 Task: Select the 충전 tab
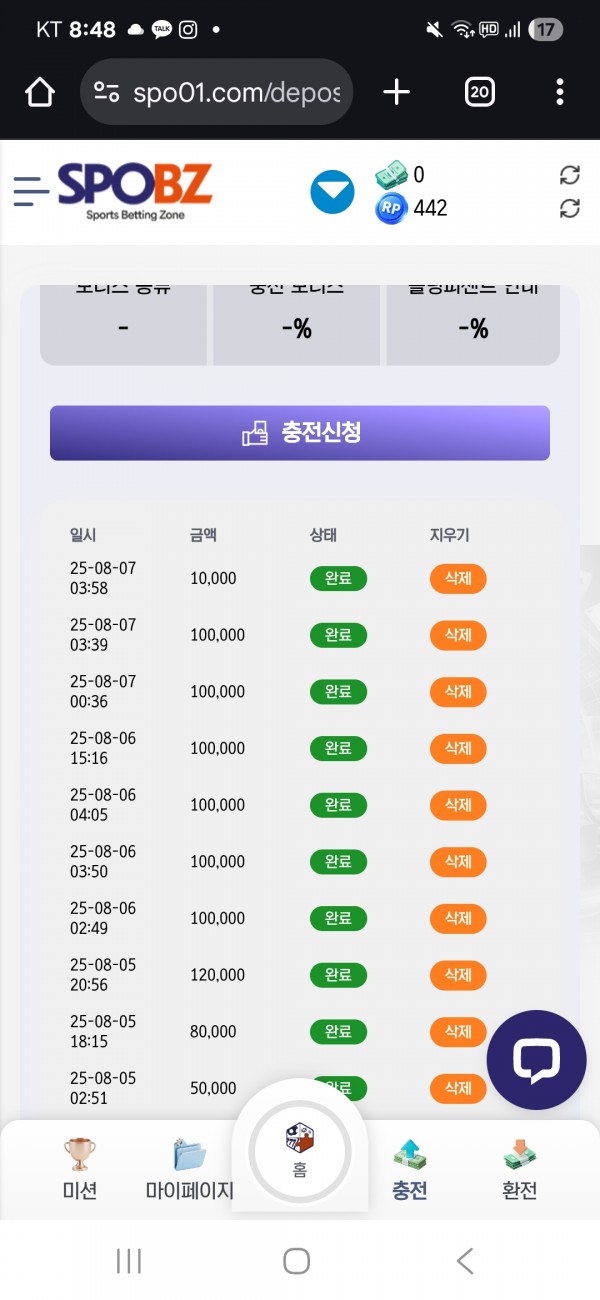[410, 1170]
